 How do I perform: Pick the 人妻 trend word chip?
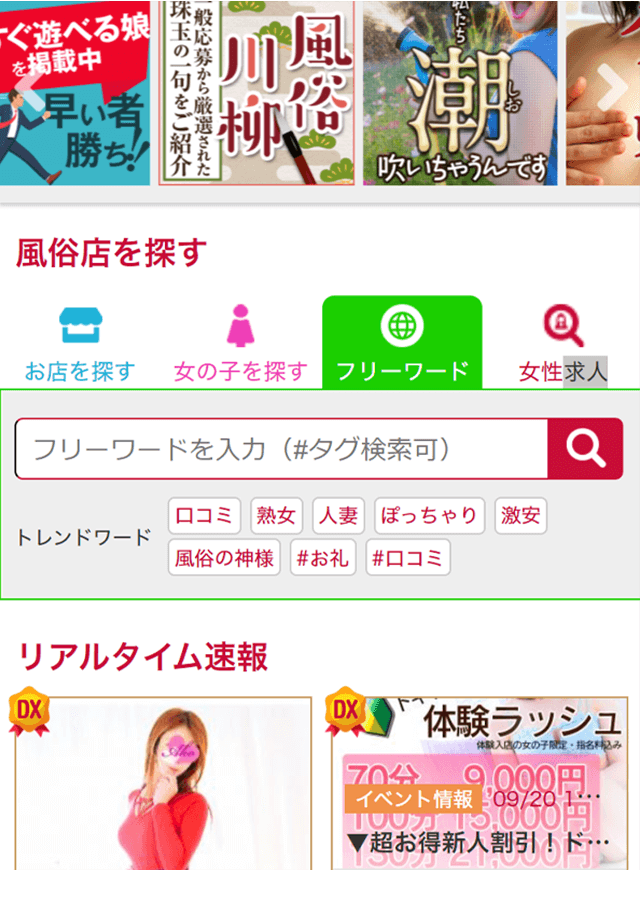click(x=338, y=516)
